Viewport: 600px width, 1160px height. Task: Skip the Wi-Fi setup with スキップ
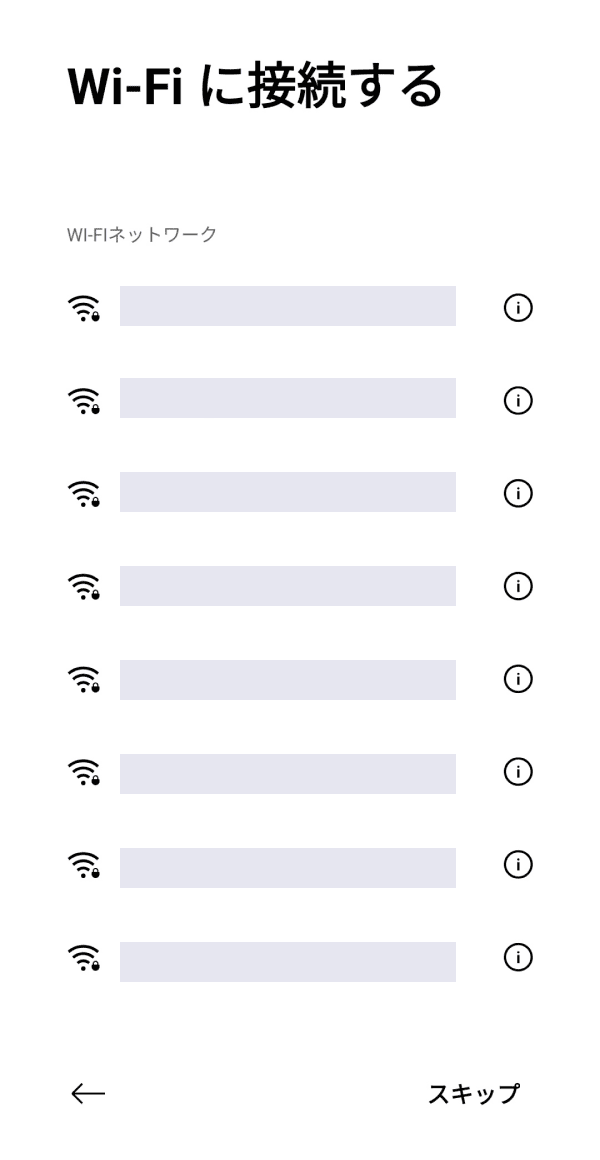click(473, 1093)
